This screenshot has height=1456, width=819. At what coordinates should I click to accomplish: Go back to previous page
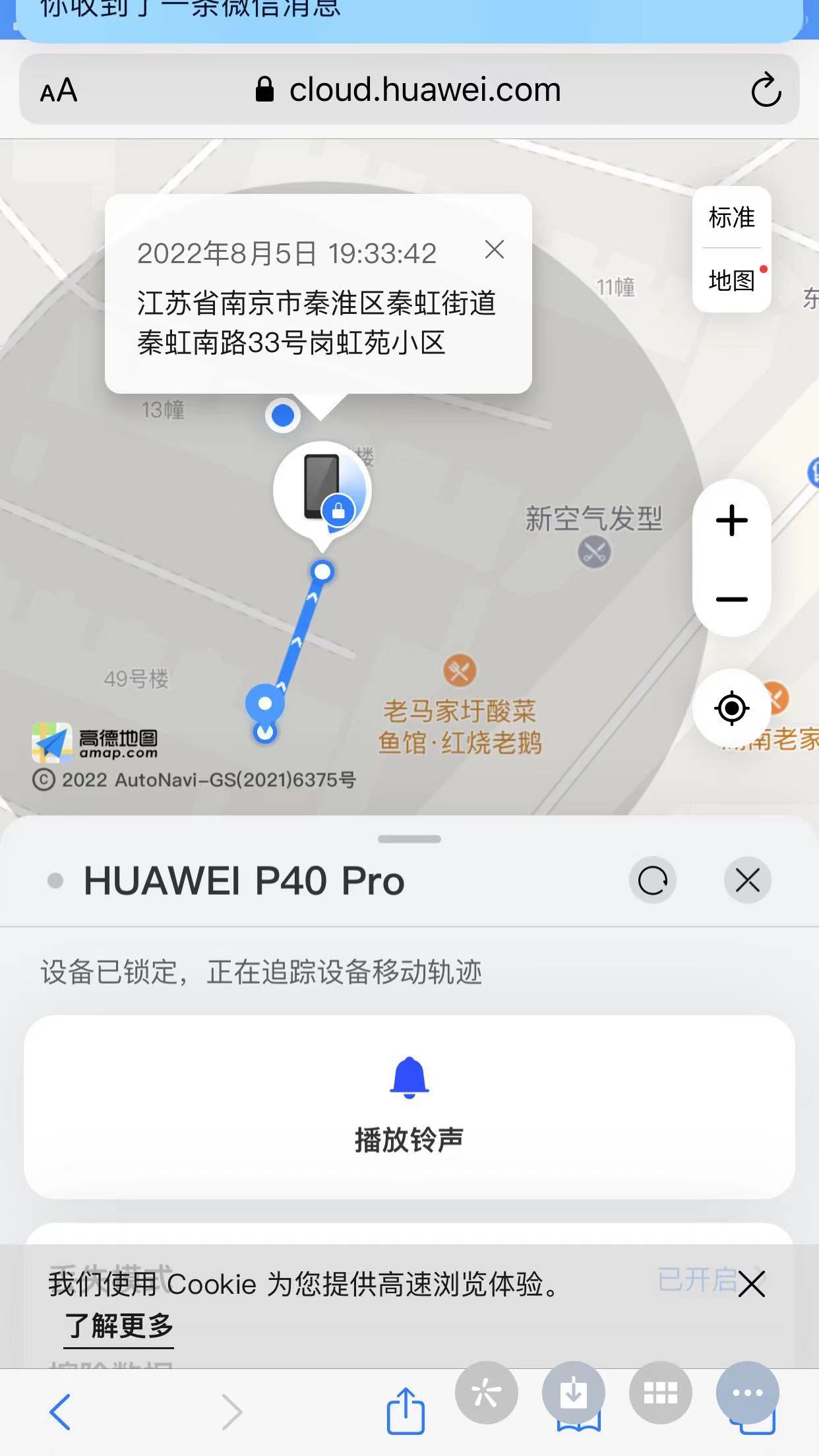coord(60,1412)
